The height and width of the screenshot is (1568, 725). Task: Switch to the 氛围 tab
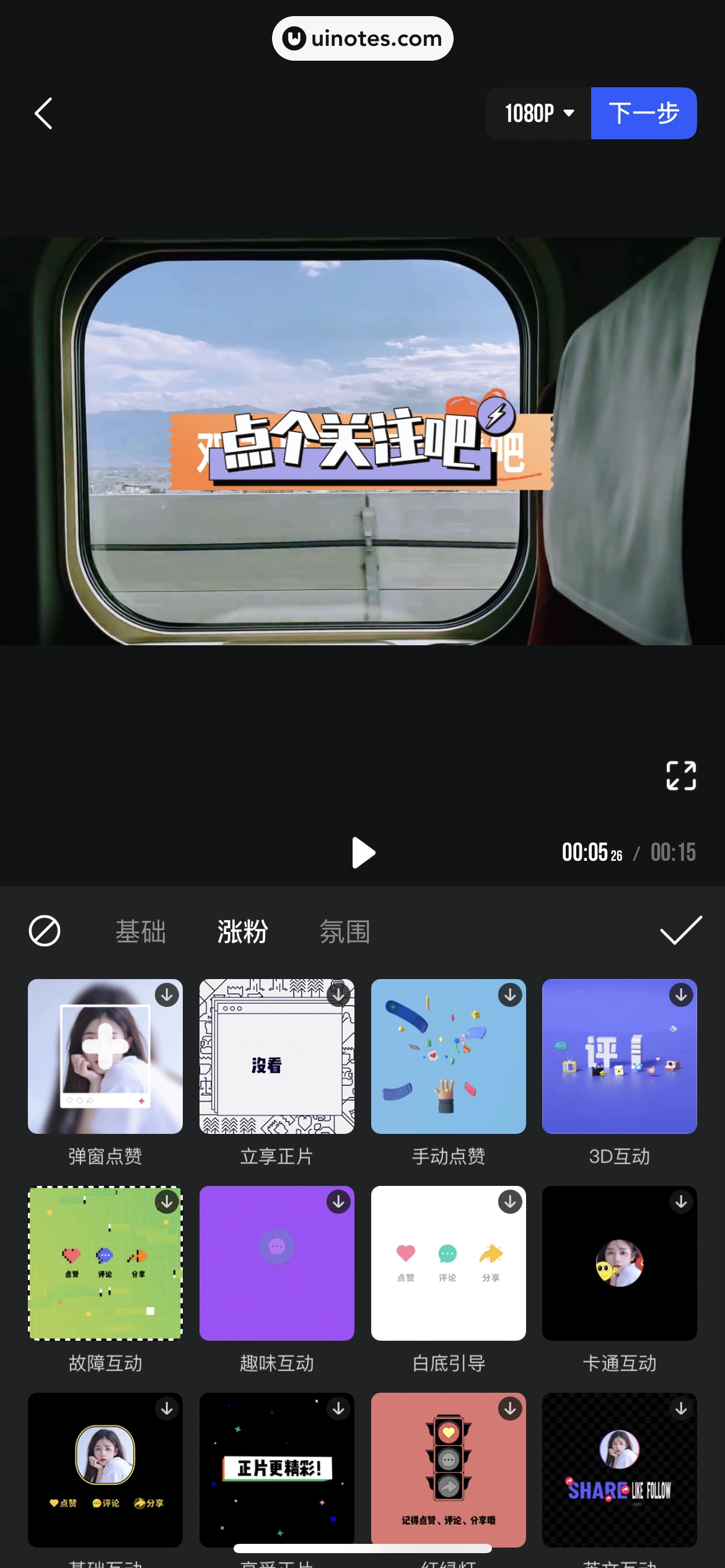point(345,931)
